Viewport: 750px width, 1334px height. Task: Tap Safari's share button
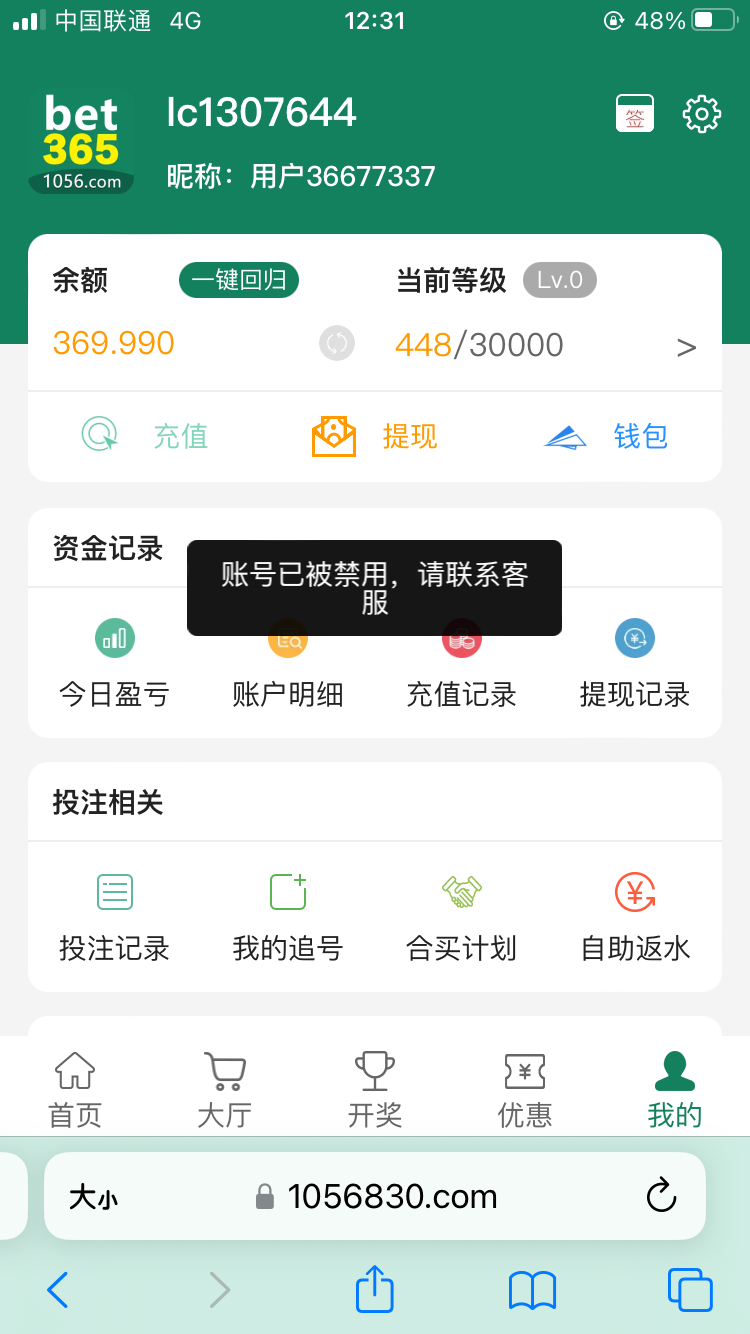pos(375,1290)
